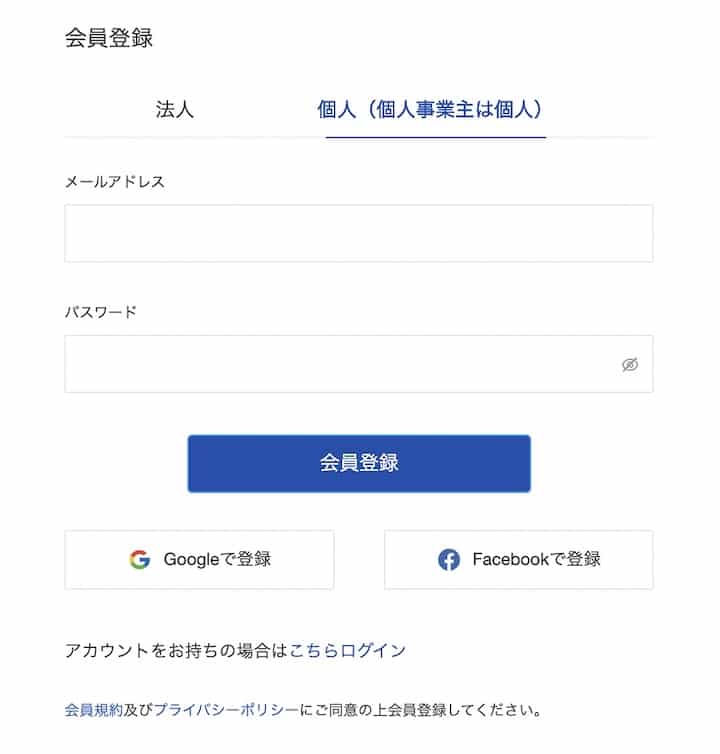The width and height of the screenshot is (720, 754).
Task: Toggle password visibility eye icon
Action: tap(629, 365)
